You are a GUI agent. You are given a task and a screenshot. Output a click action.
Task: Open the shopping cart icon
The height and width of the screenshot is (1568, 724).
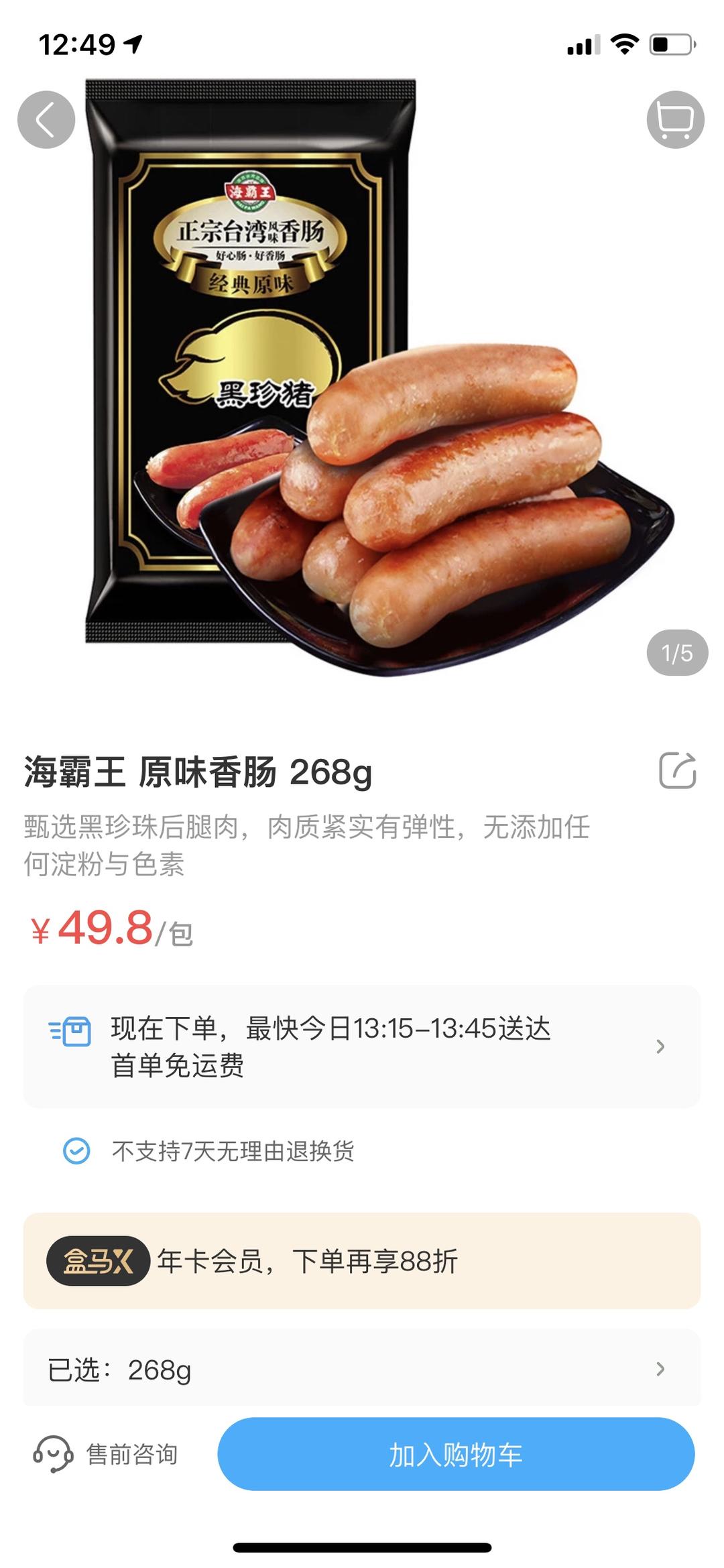[x=675, y=119]
